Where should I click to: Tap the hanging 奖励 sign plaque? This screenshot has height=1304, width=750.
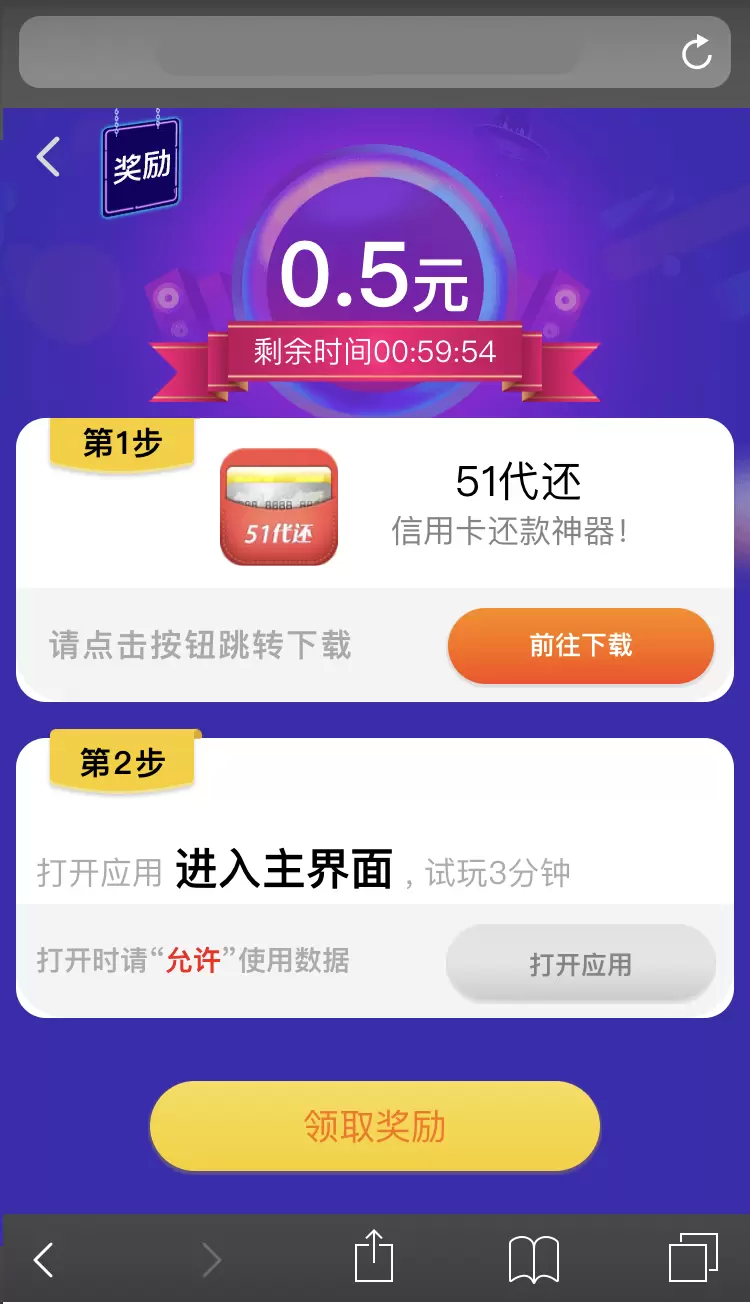click(x=140, y=165)
